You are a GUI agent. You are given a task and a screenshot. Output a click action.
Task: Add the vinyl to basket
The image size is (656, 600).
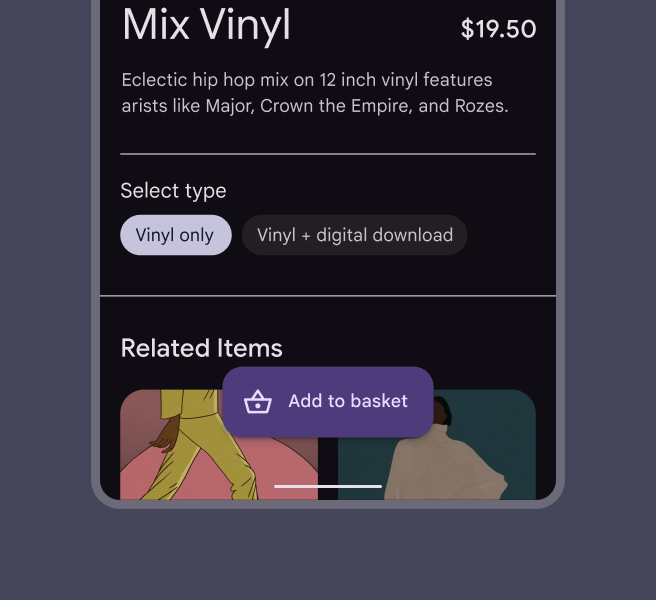pos(328,401)
